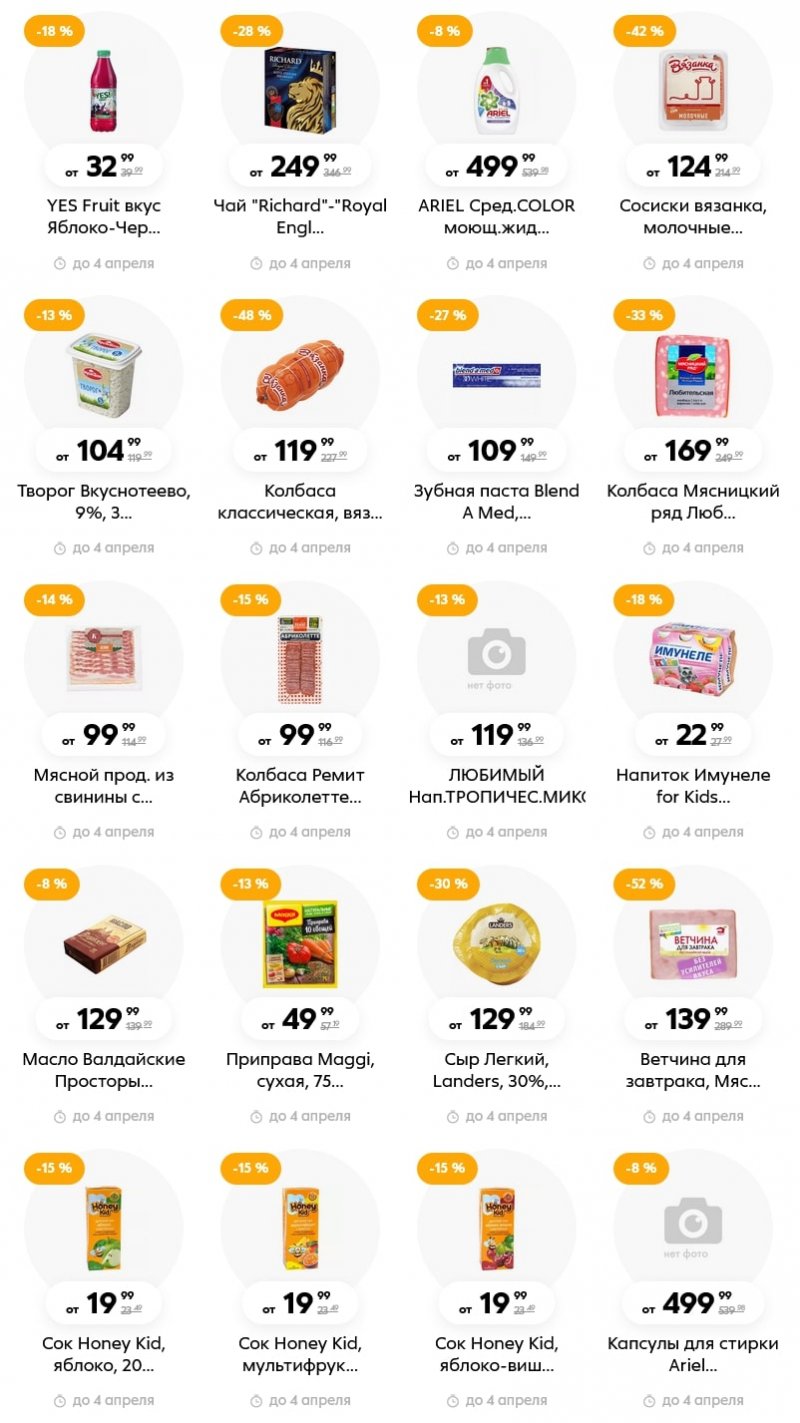Open the Сок Honey Kid мультифрукт card

pyautogui.click(x=299, y=1353)
